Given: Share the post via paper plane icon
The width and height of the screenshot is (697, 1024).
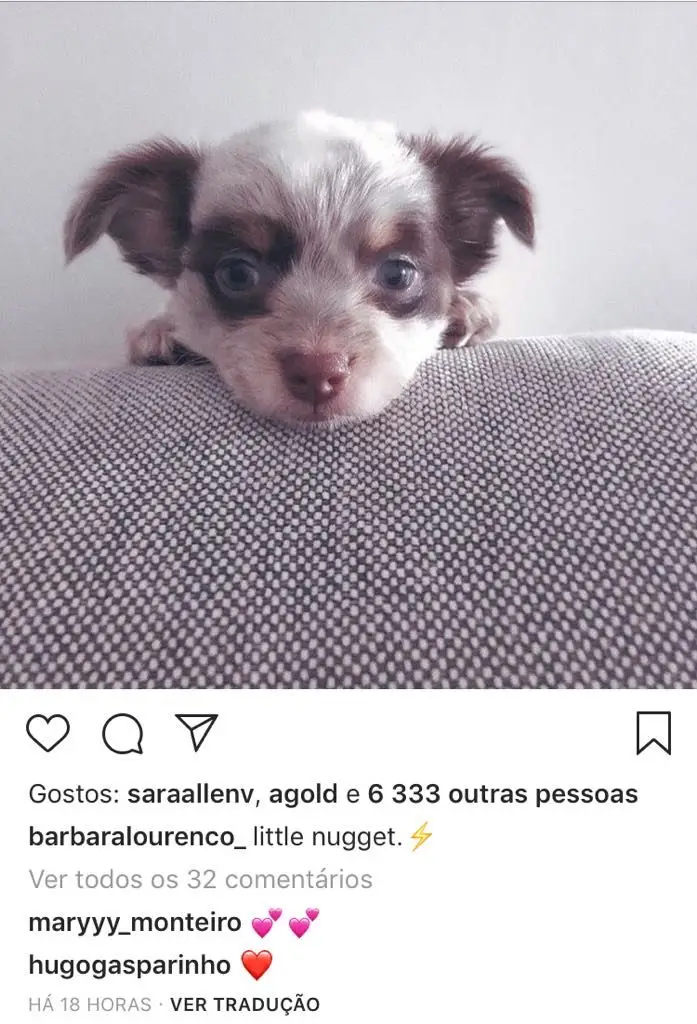Looking at the screenshot, I should (x=197, y=732).
